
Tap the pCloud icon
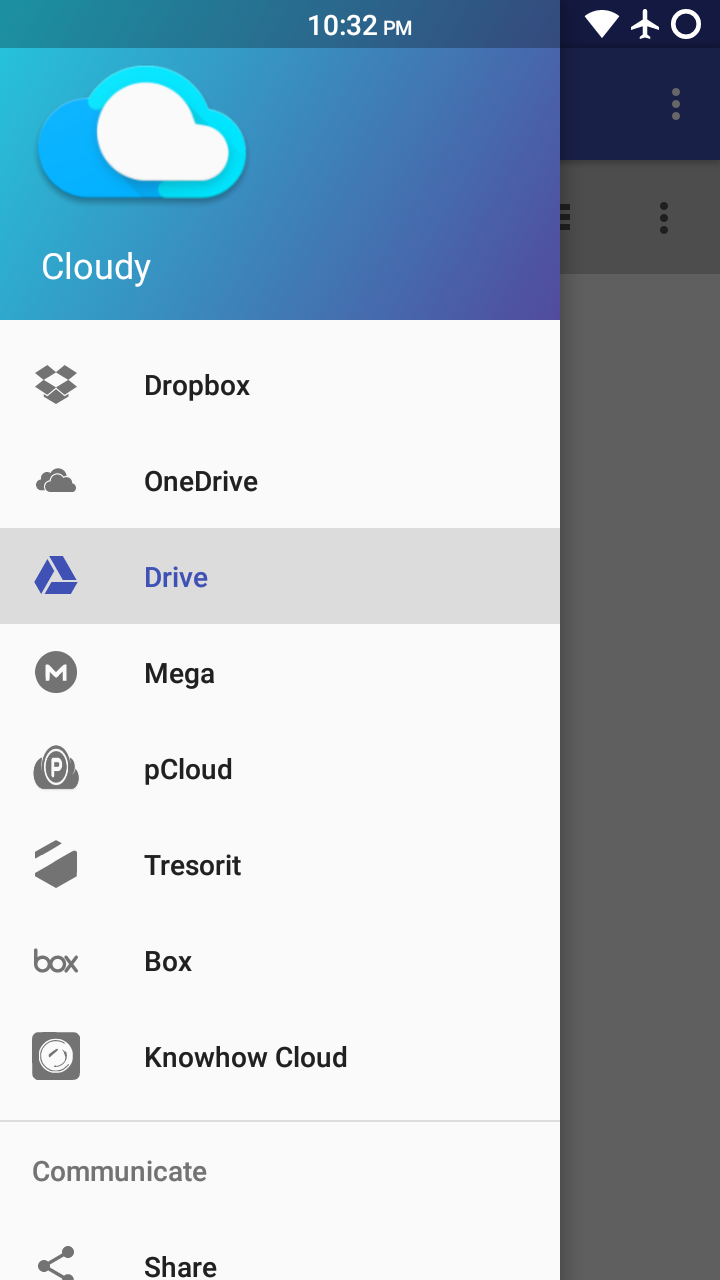tap(56, 768)
